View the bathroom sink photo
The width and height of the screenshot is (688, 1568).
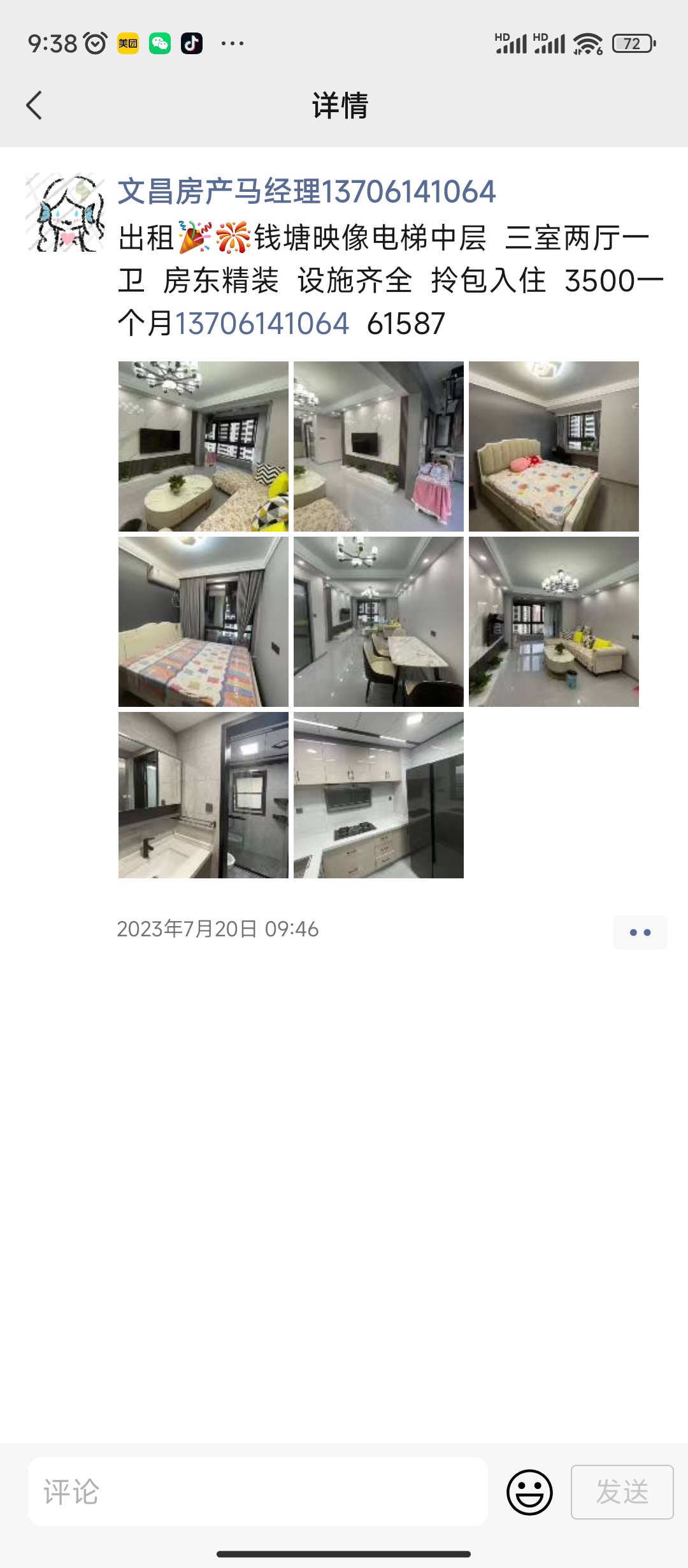click(x=203, y=795)
